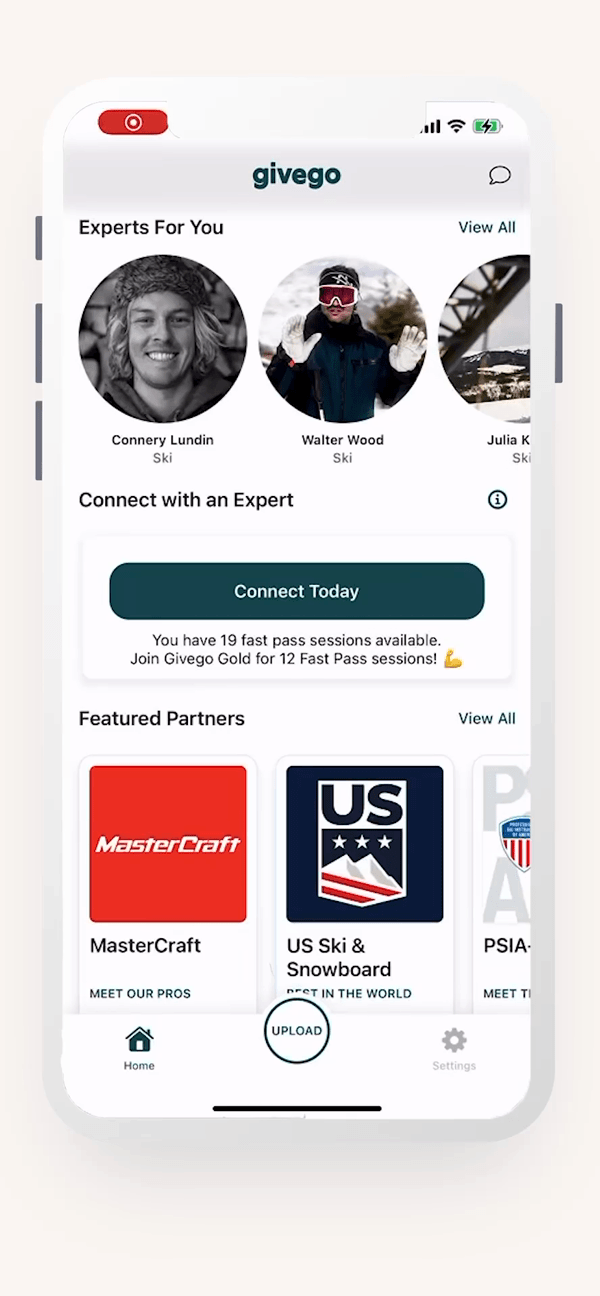Open Julia's partially visible expert profile

490,340
